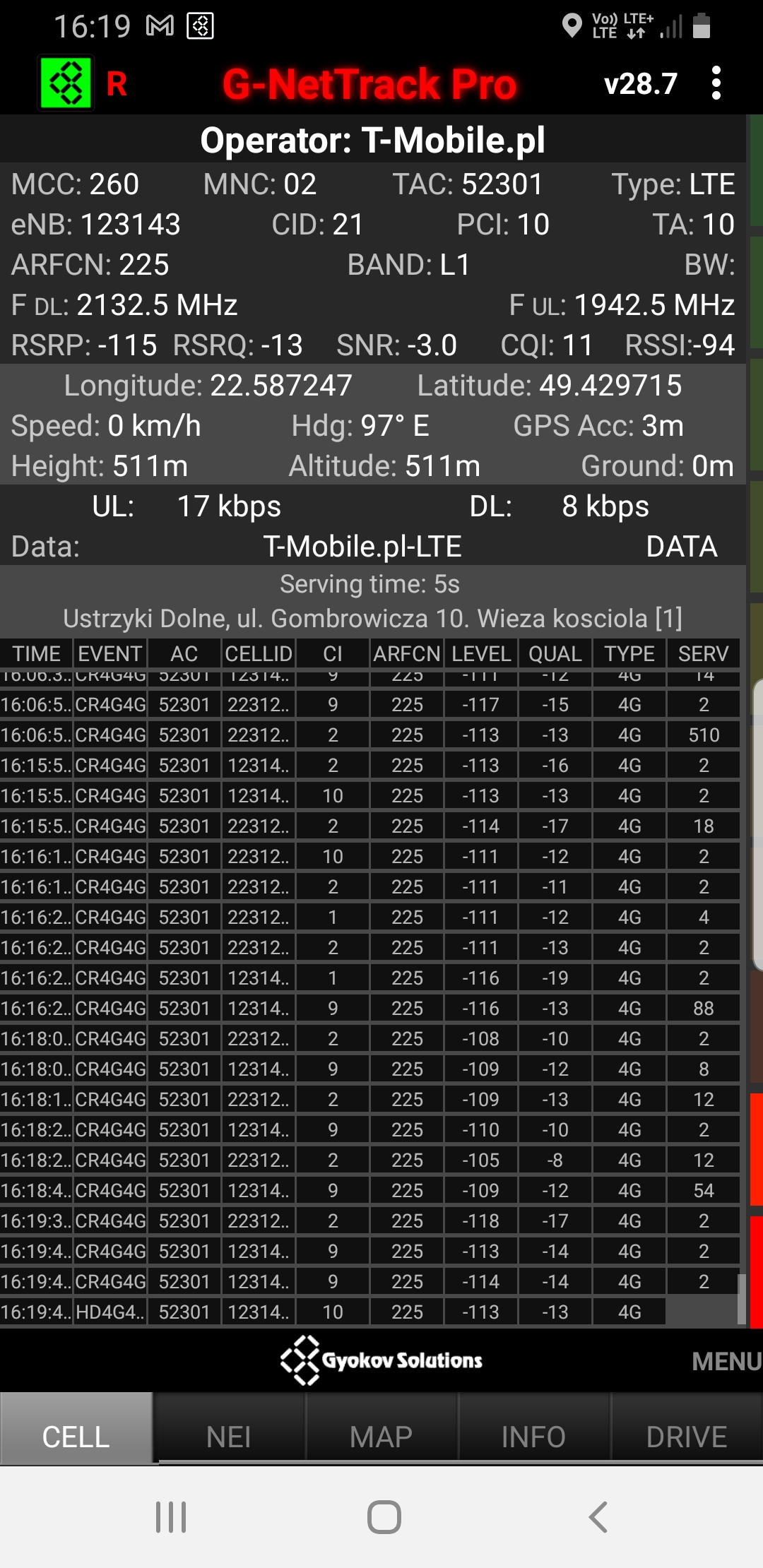Image resolution: width=763 pixels, height=1568 pixels.
Task: Switch to the MAP tab
Action: point(381,1437)
